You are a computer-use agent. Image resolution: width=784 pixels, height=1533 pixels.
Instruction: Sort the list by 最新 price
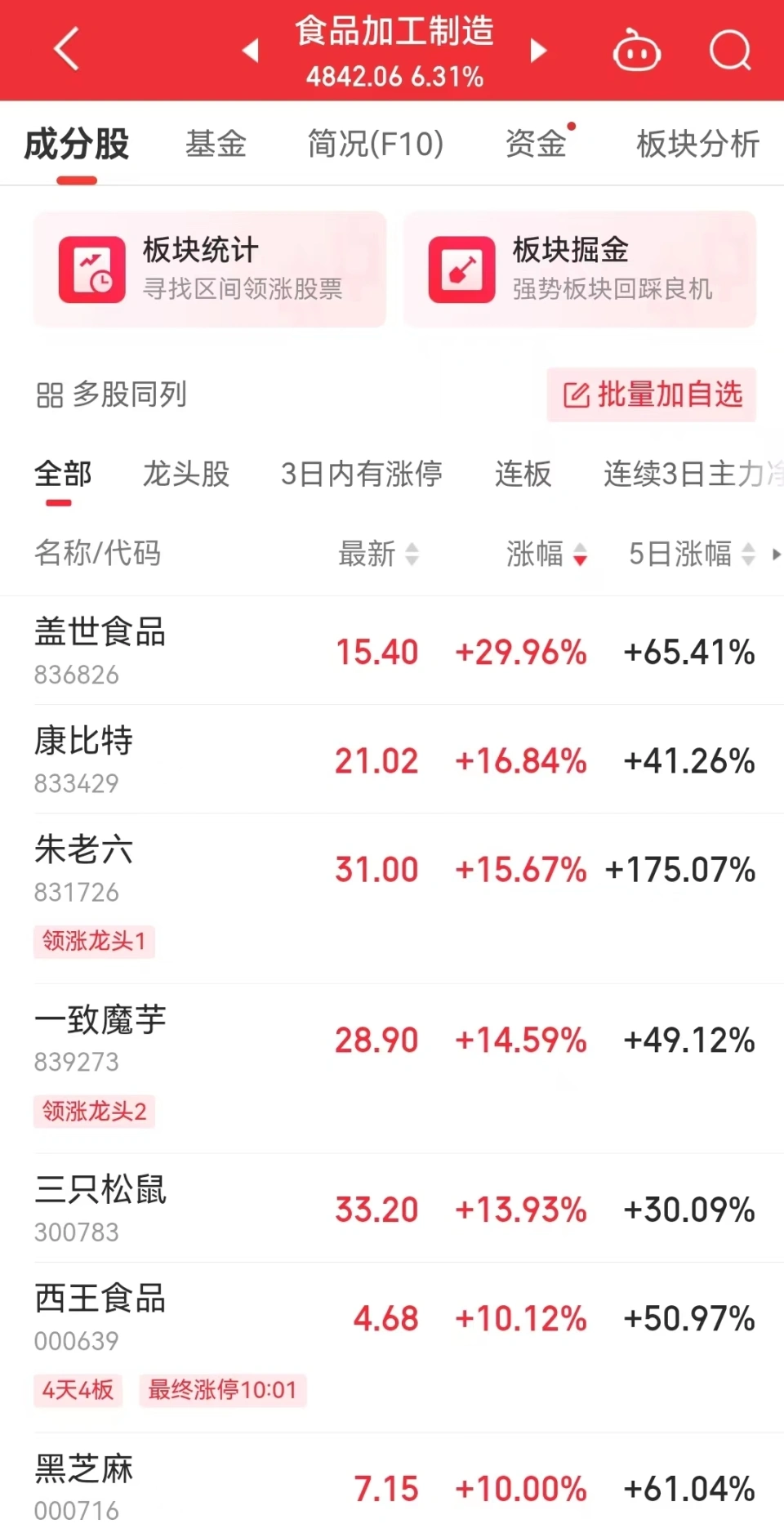378,554
